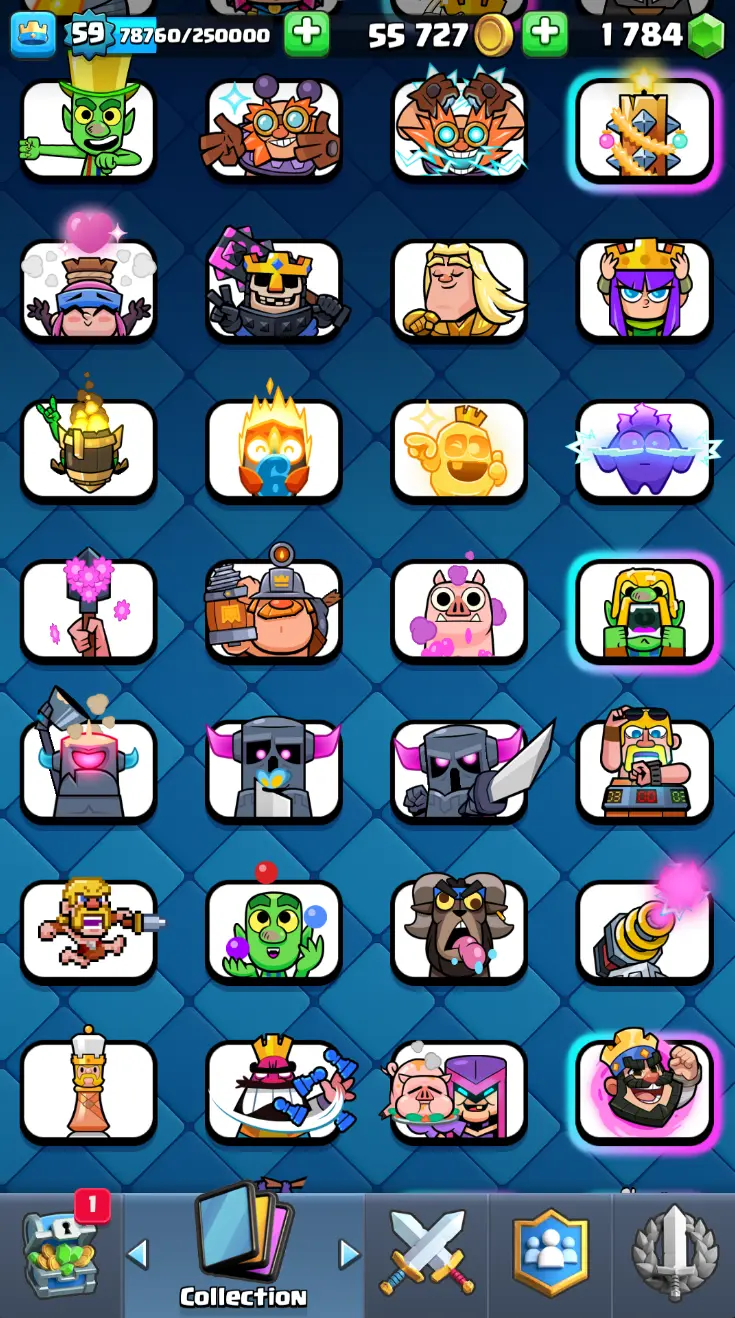Select the chess king piece emote

pos(89,1090)
